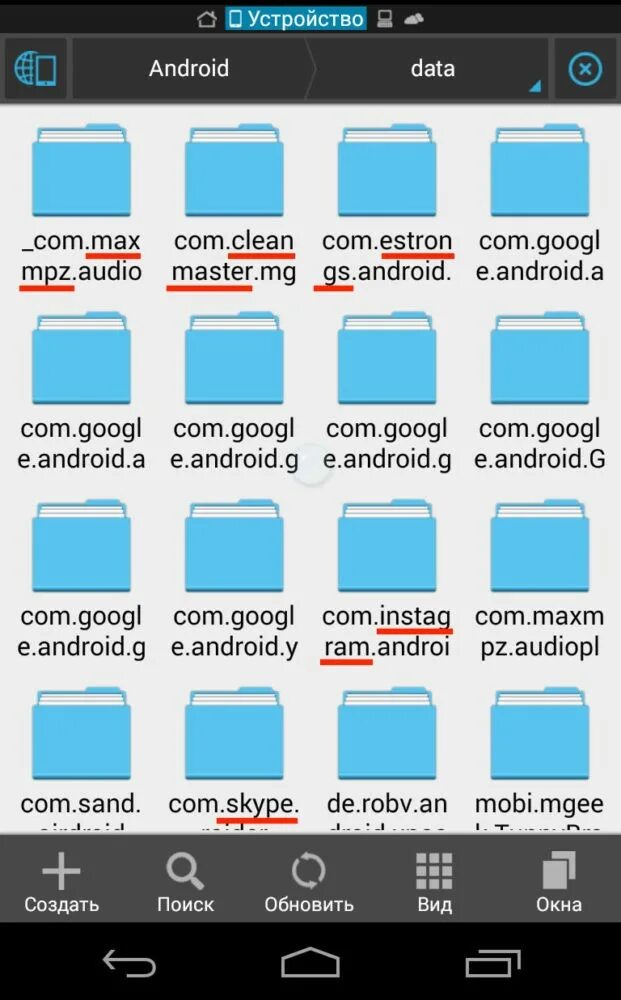Tap the data breadcrumb path

(432, 69)
